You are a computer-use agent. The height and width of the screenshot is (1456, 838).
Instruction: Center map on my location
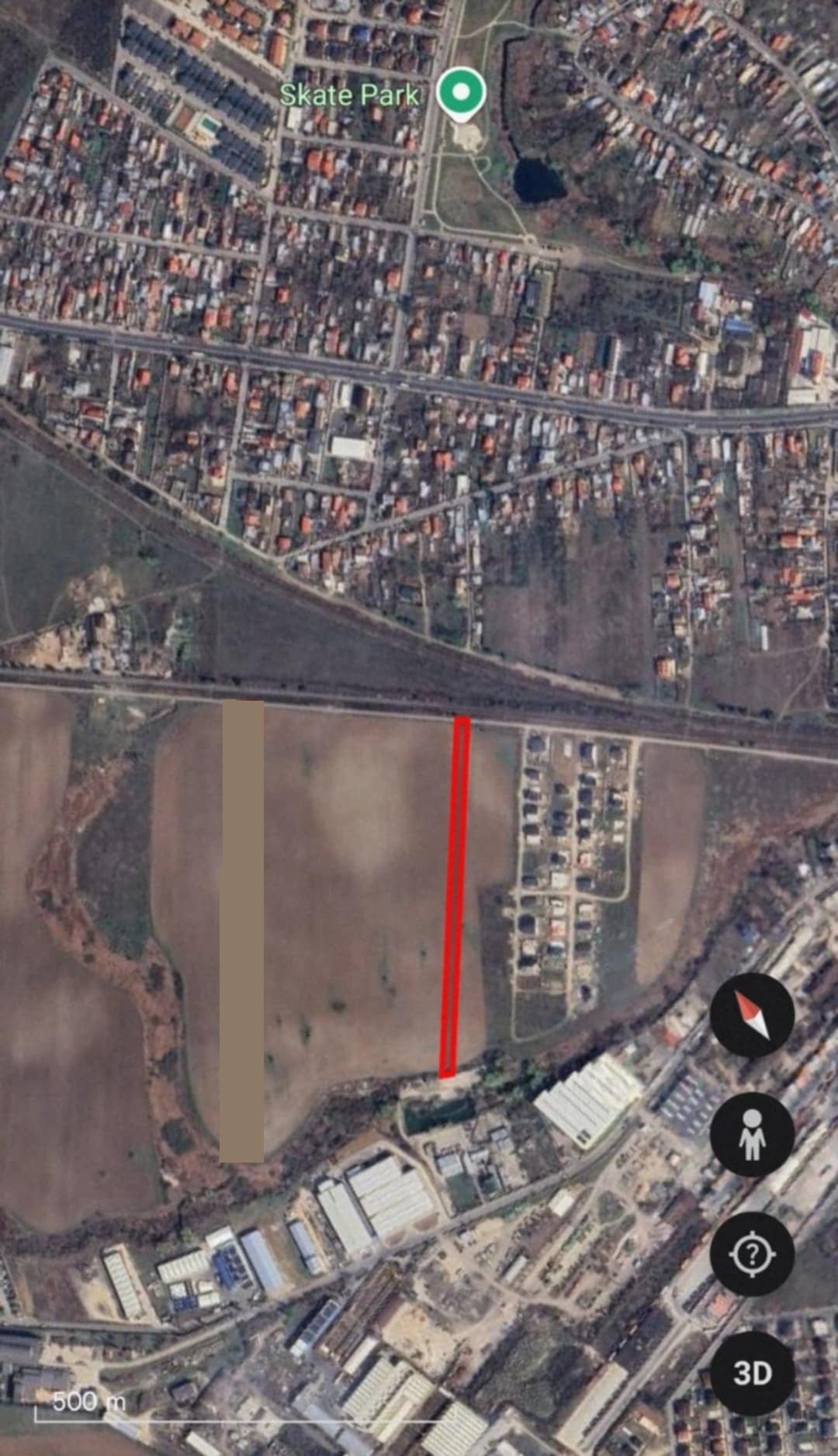752,1253
